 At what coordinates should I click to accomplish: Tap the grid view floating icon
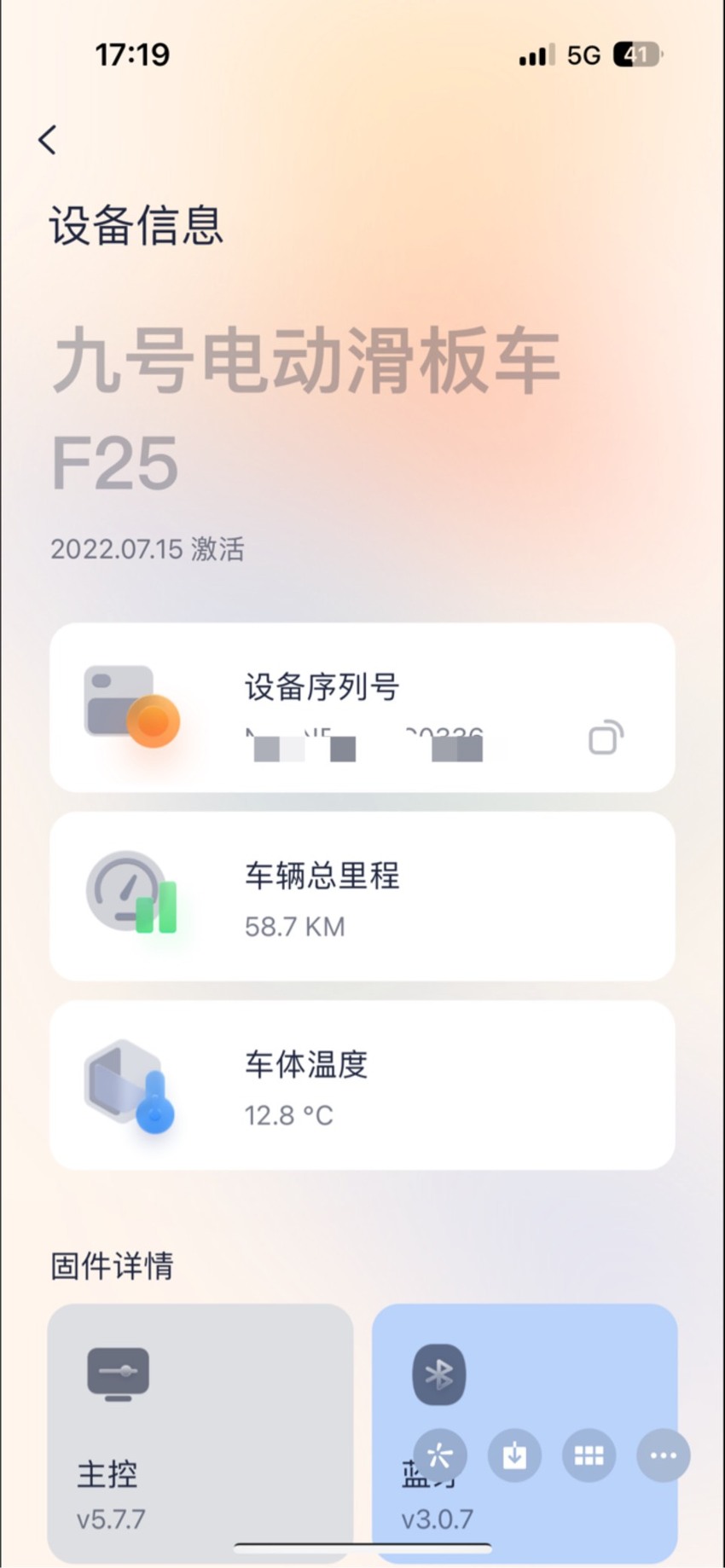pyautogui.click(x=589, y=1455)
